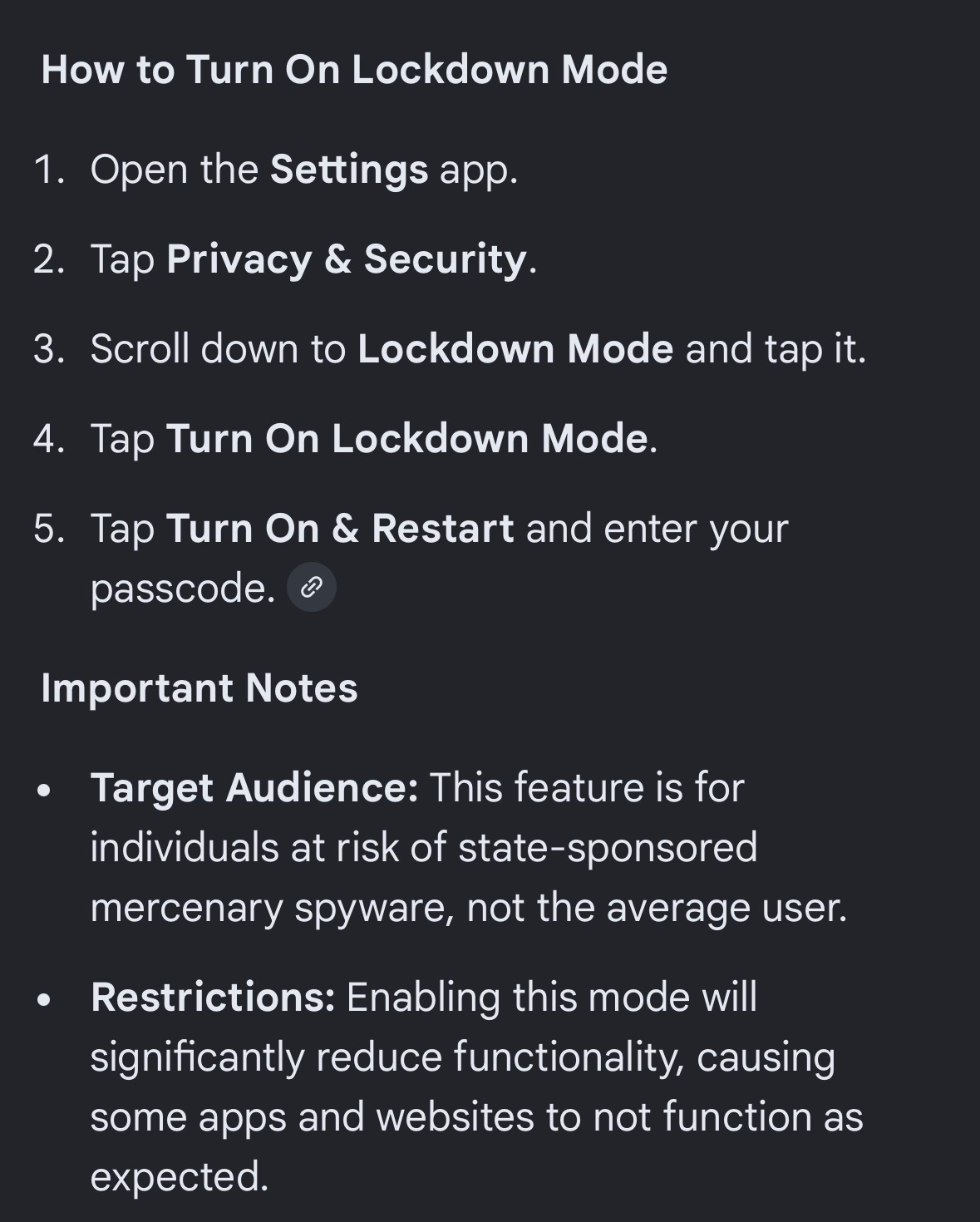The image size is (980, 1222).
Task: Open the source link icon after passcode
Action: pyautogui.click(x=311, y=588)
